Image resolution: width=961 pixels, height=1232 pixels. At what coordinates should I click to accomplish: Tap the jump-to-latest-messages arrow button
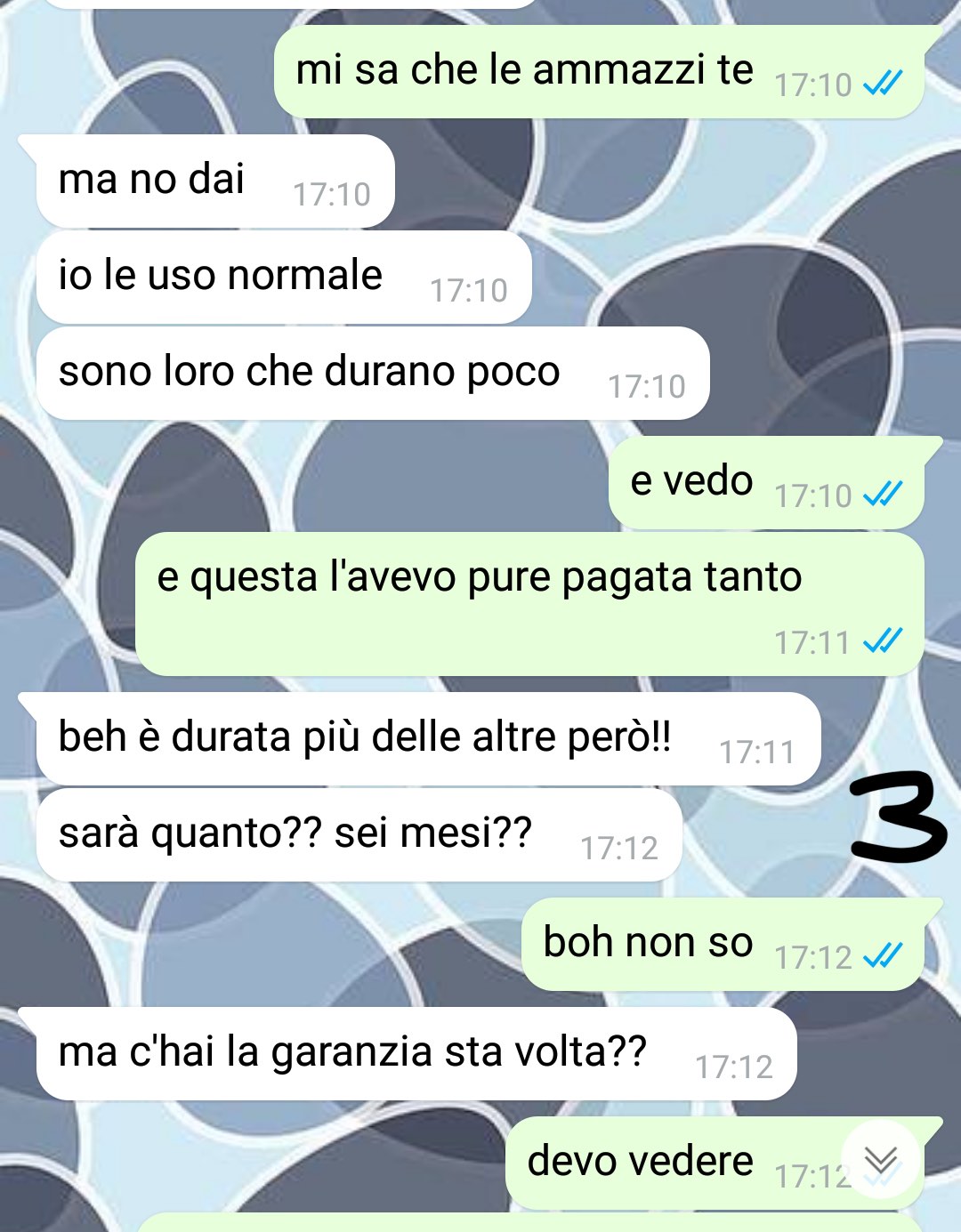click(x=881, y=1160)
